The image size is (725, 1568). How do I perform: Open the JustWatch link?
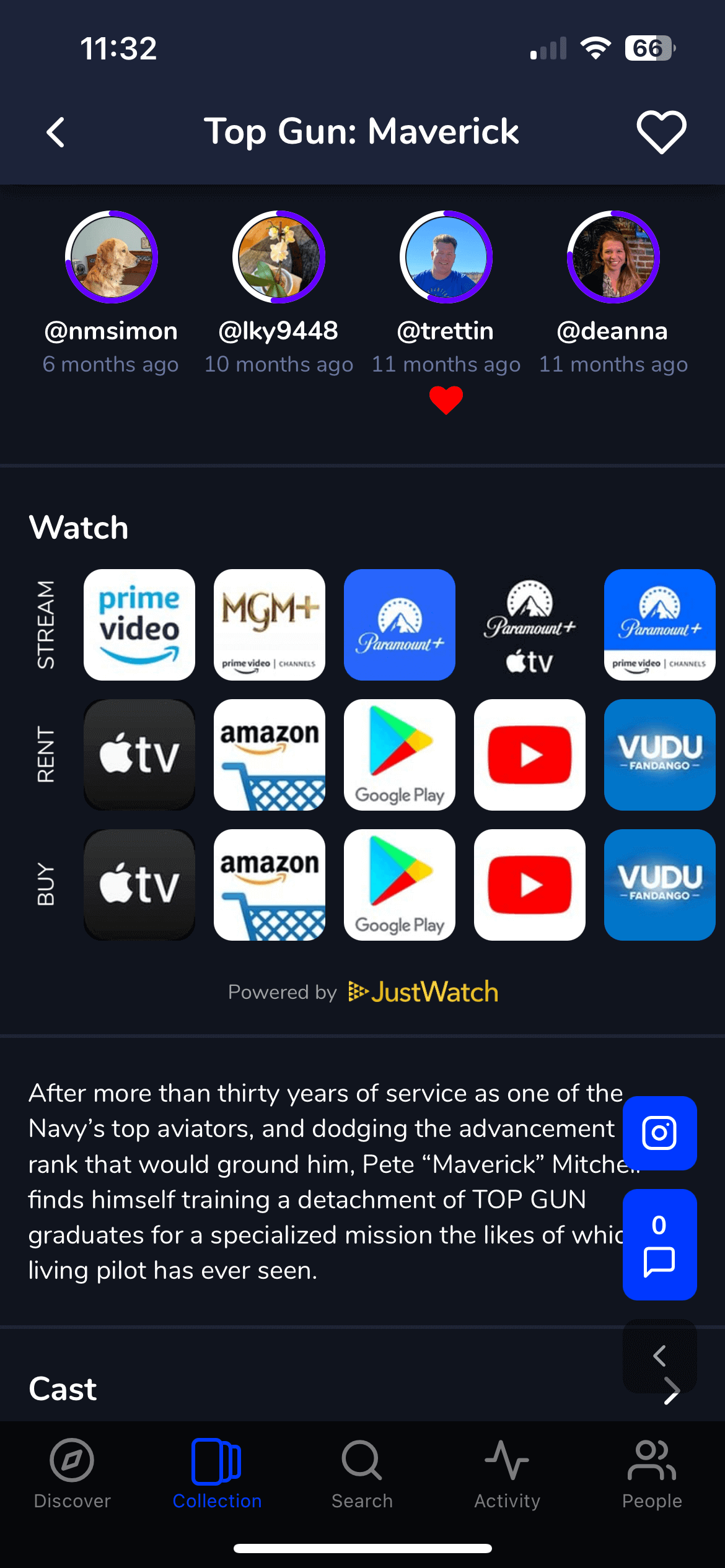pos(423,992)
